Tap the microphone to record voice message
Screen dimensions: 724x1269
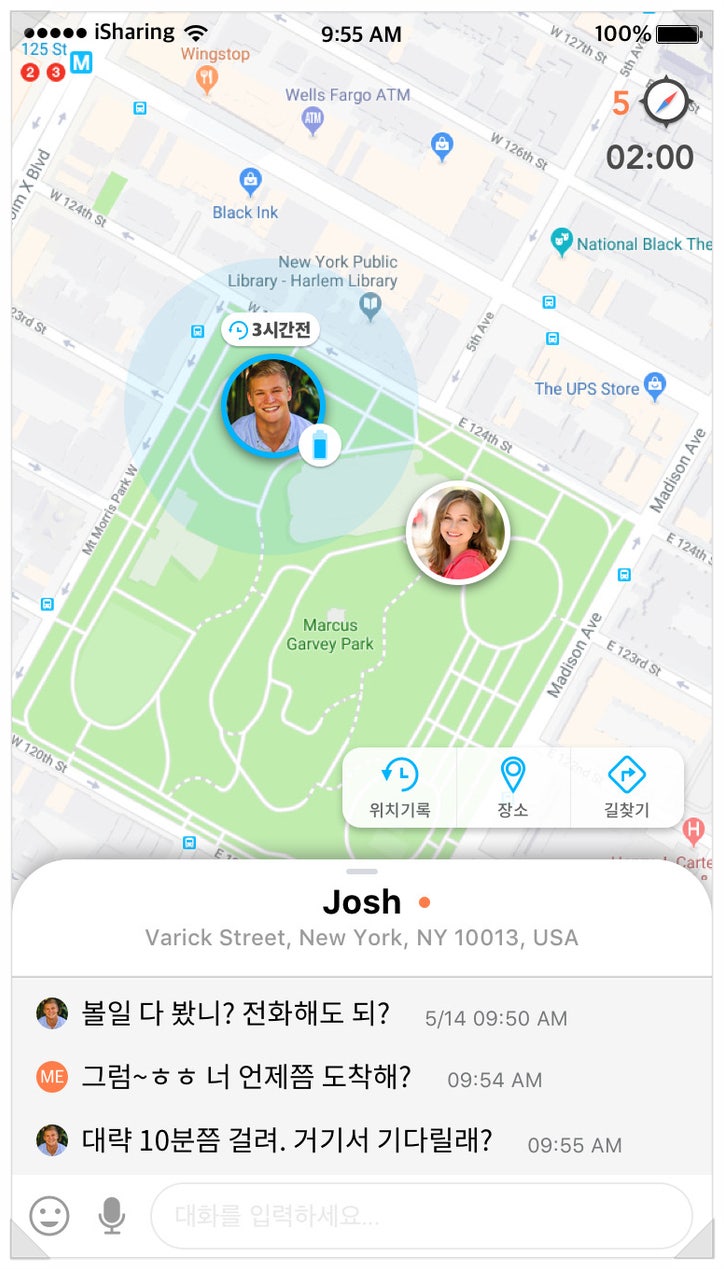[x=112, y=1216]
